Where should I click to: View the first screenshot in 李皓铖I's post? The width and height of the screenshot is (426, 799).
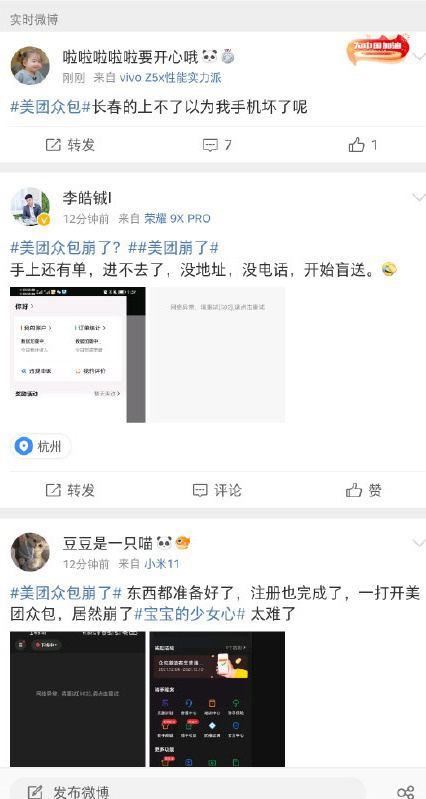[x=78, y=355]
